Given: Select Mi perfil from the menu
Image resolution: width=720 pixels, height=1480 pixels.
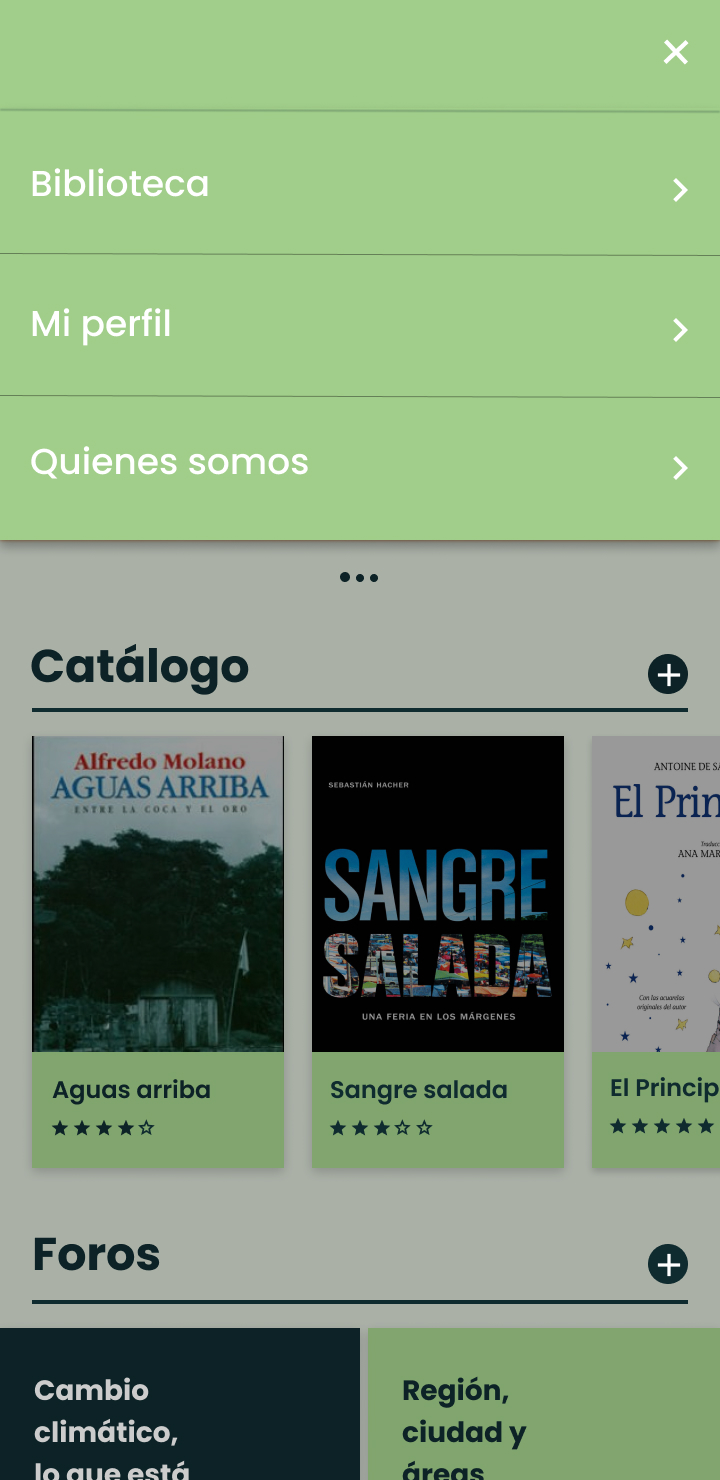Looking at the screenshot, I should (100, 324).
